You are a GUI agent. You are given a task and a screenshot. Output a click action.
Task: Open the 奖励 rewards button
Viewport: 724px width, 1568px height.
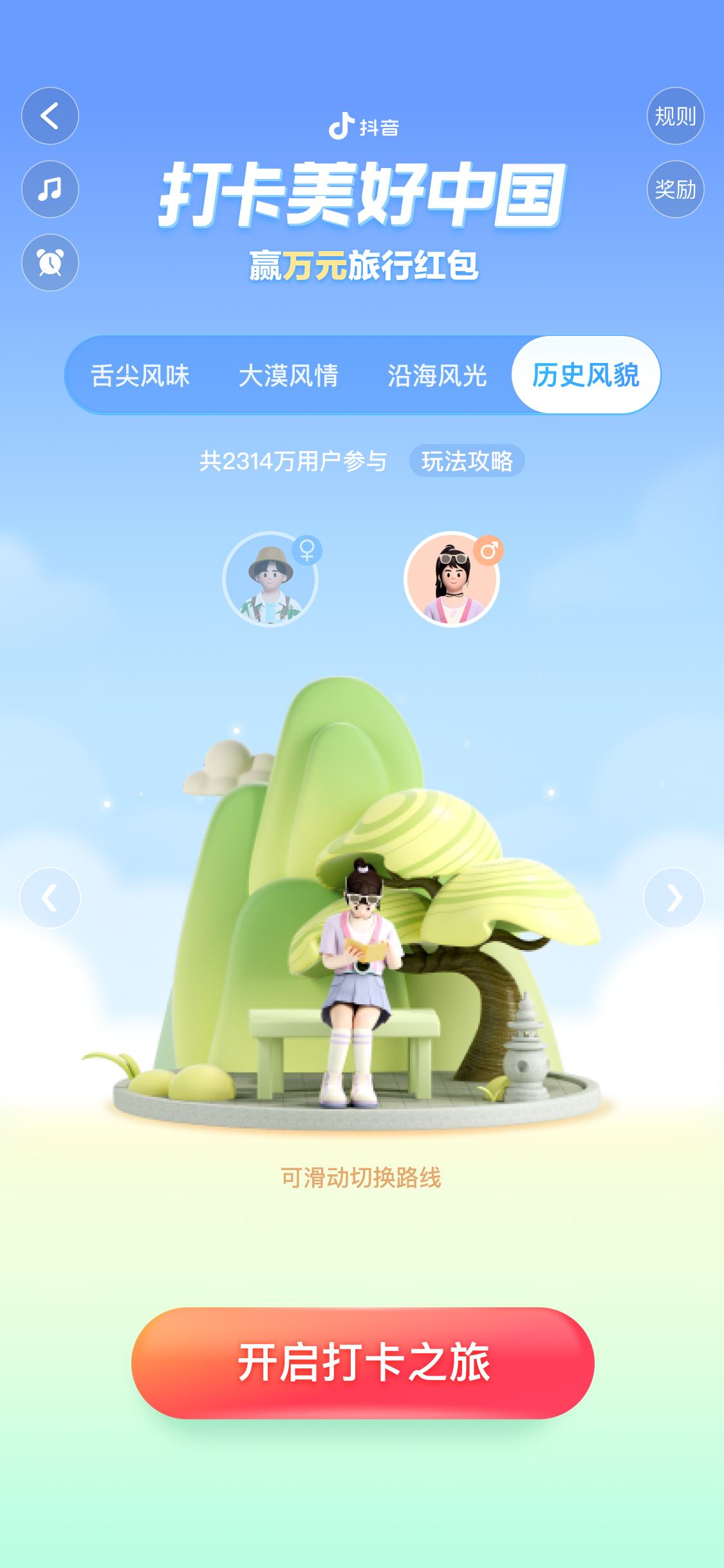675,189
